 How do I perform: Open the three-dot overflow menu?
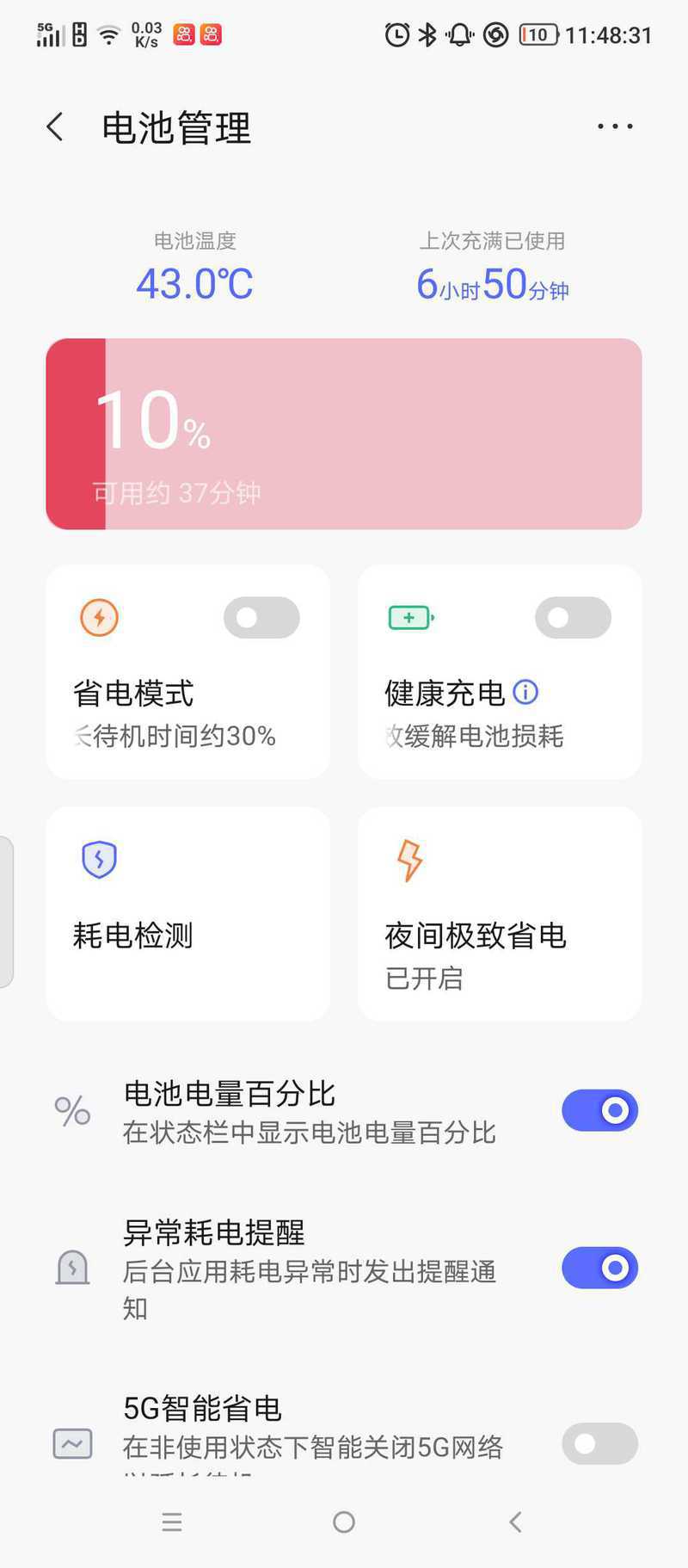click(615, 127)
